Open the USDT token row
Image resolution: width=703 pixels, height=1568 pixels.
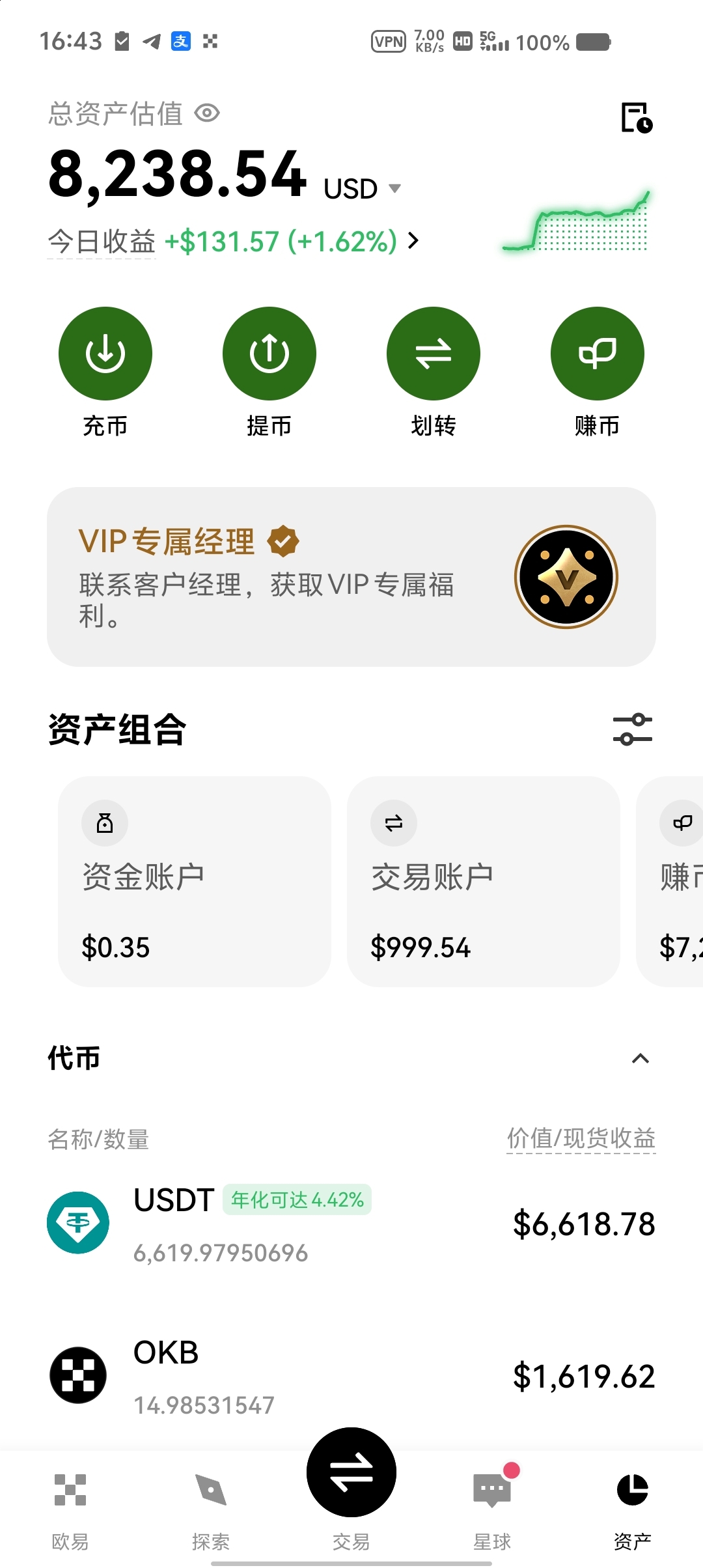click(351, 1224)
